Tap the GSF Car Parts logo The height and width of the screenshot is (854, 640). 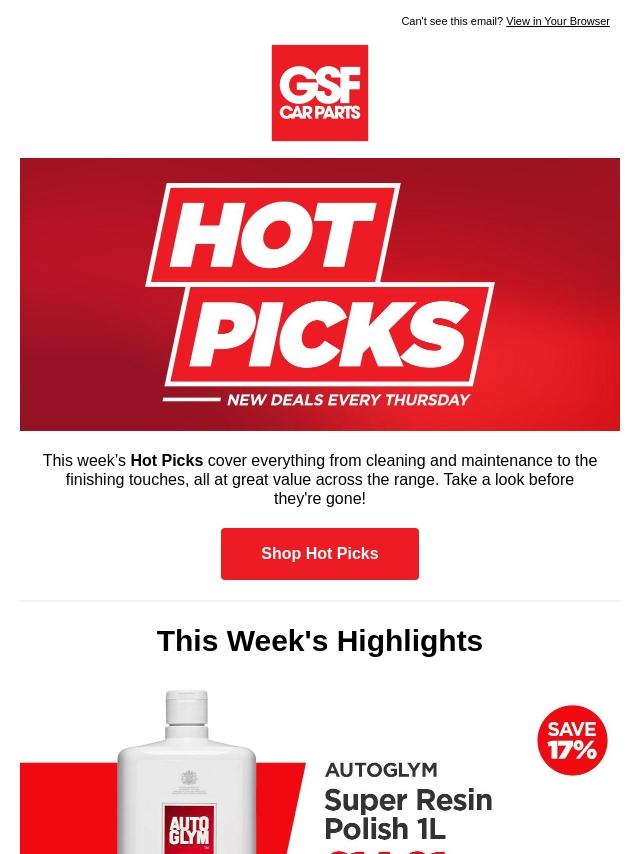[320, 93]
